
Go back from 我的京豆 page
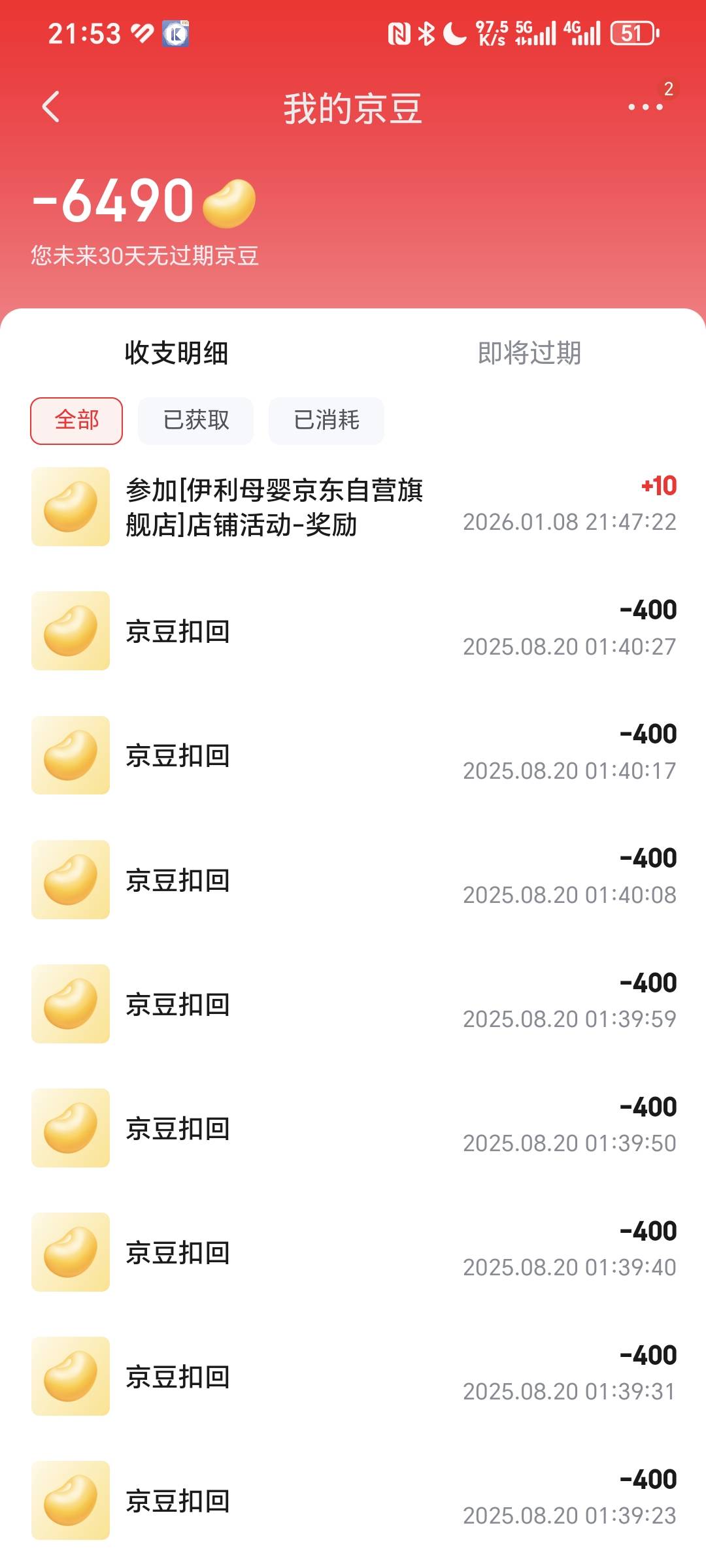[51, 107]
